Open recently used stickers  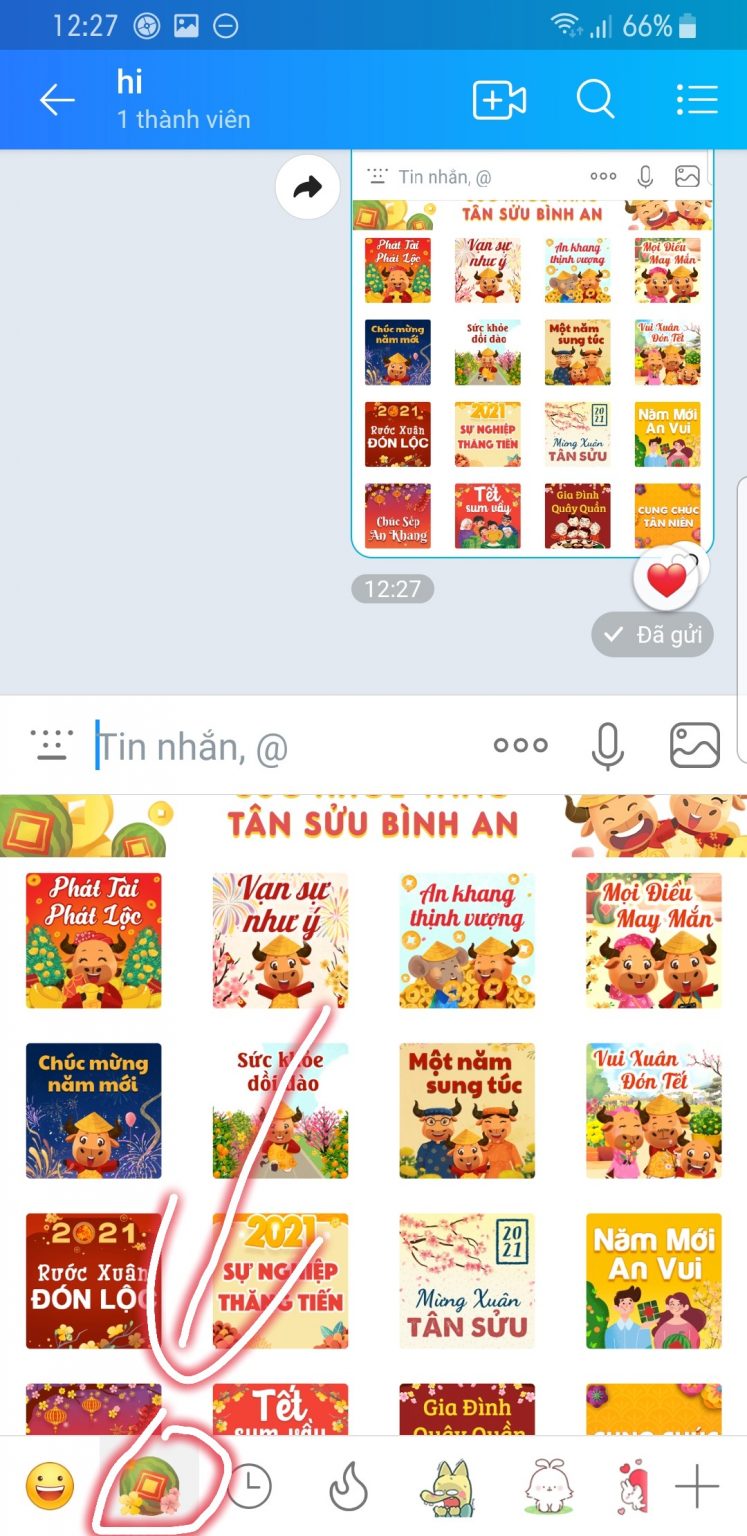[249, 1487]
